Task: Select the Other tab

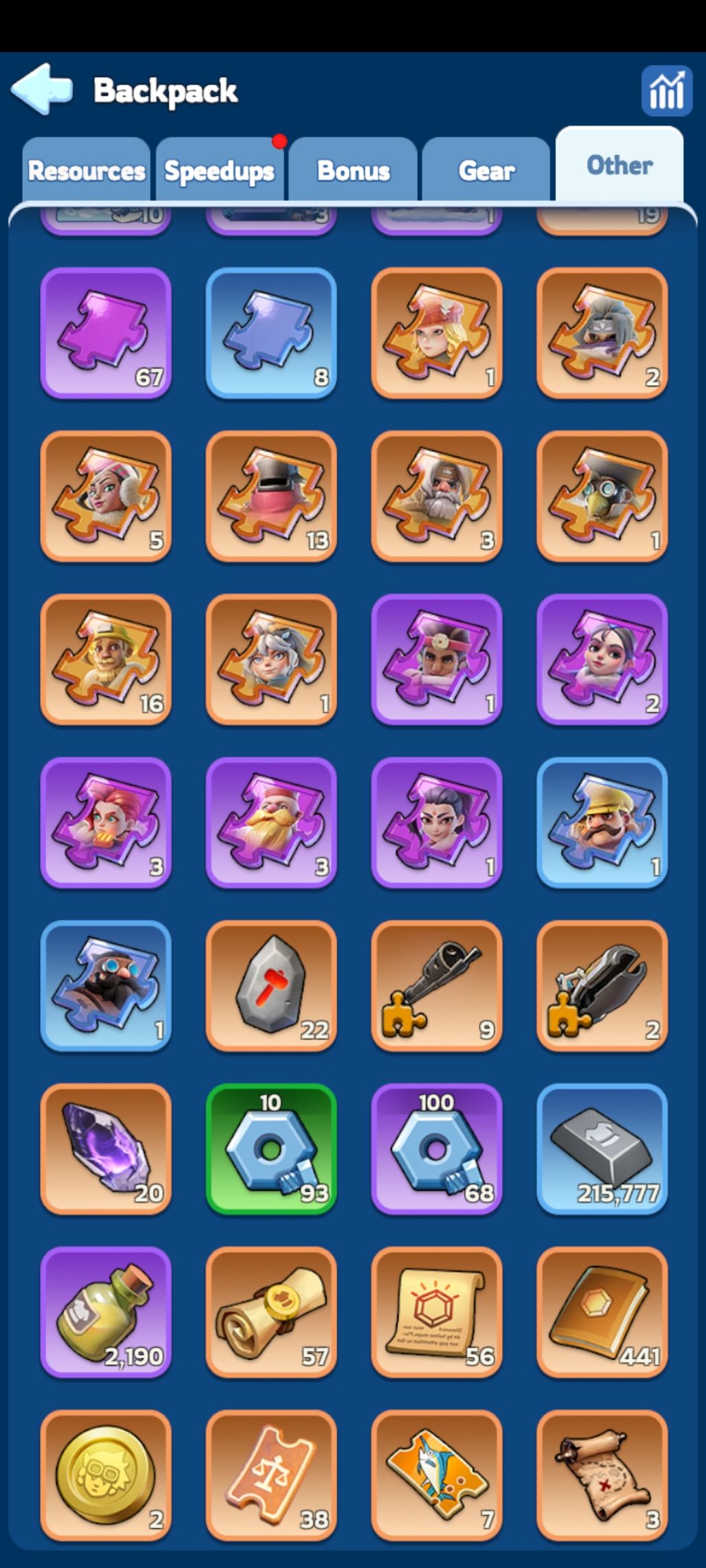Action: point(619,165)
